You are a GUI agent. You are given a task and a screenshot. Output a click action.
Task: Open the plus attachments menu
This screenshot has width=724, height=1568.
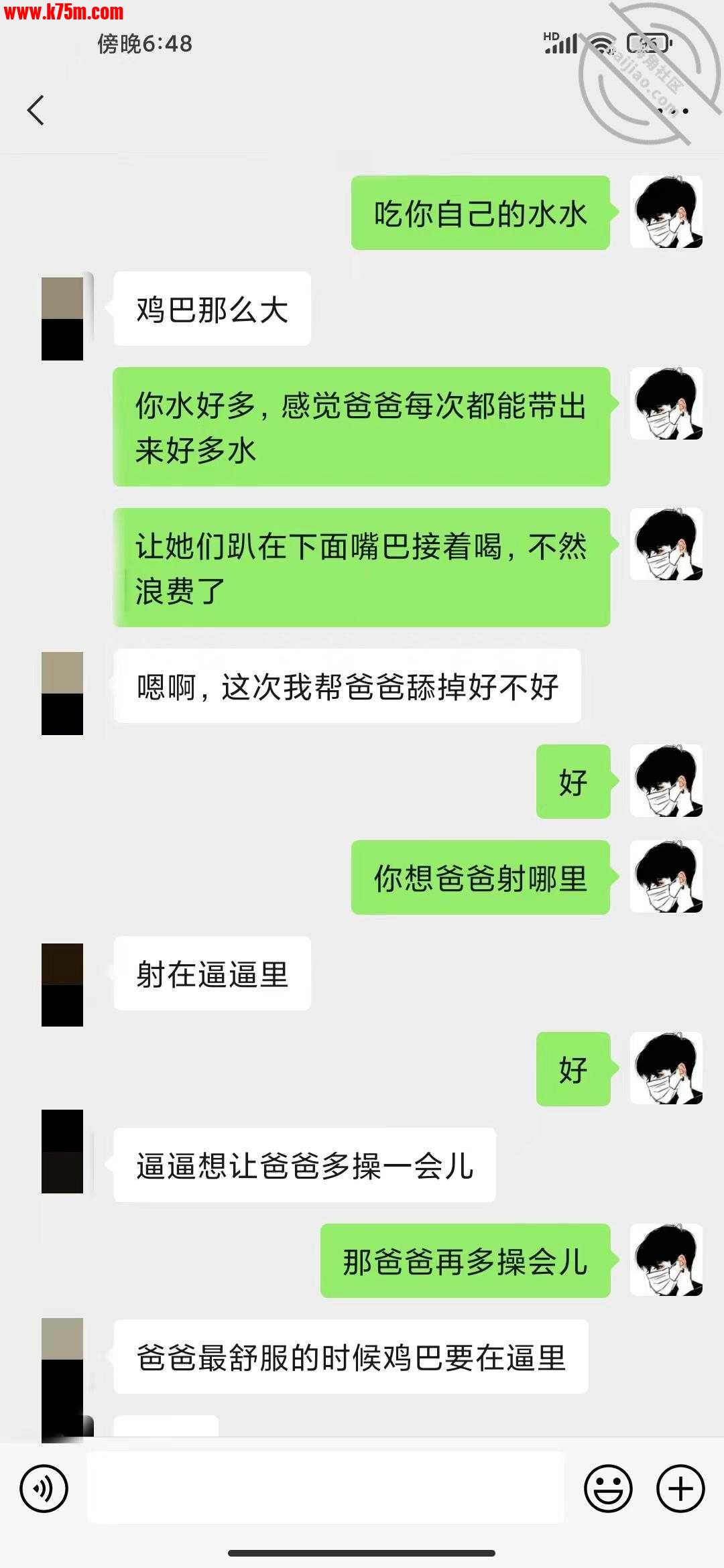tap(680, 1489)
